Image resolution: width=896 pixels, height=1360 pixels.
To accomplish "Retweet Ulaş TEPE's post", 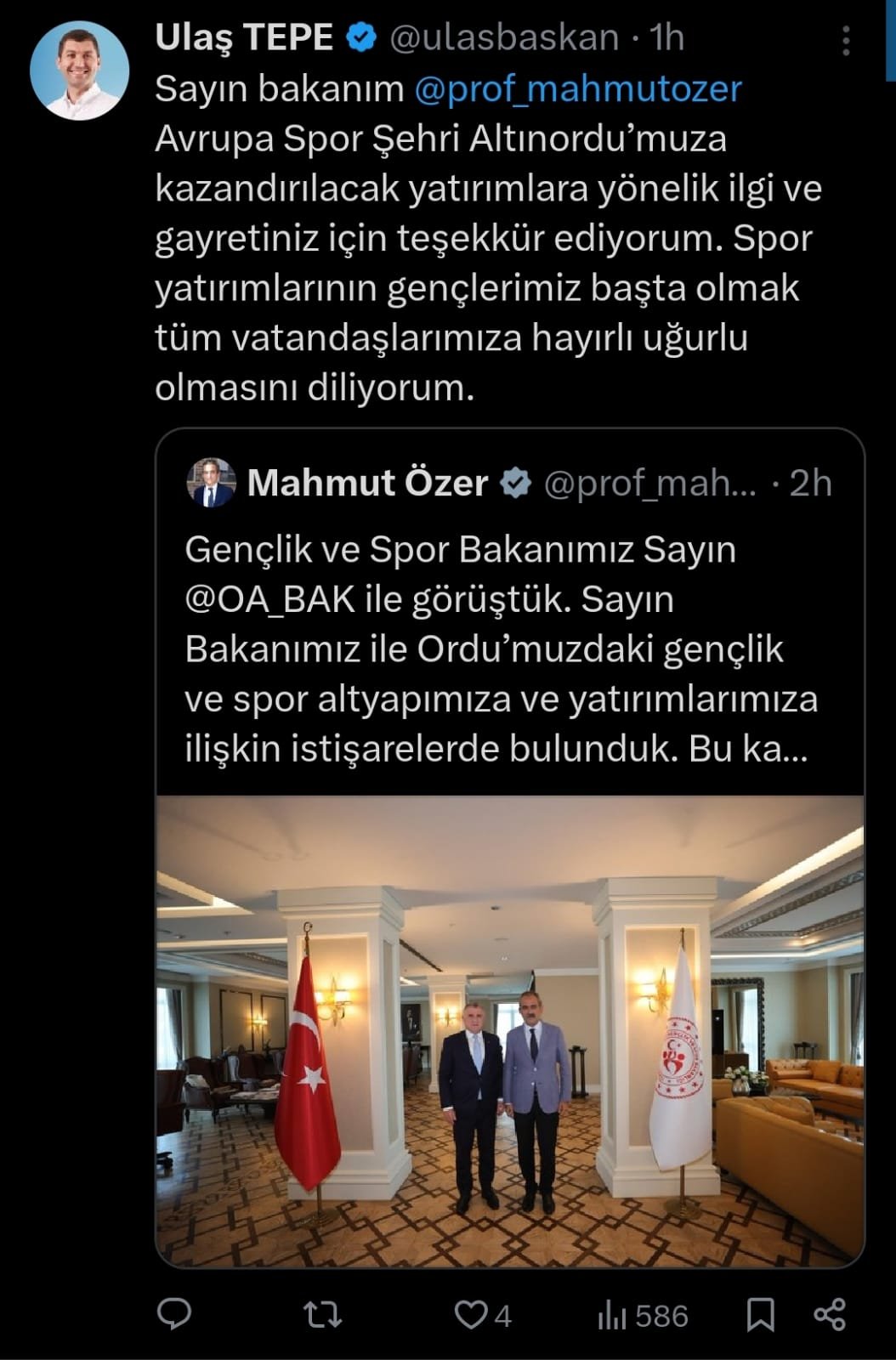I will tap(323, 1315).
